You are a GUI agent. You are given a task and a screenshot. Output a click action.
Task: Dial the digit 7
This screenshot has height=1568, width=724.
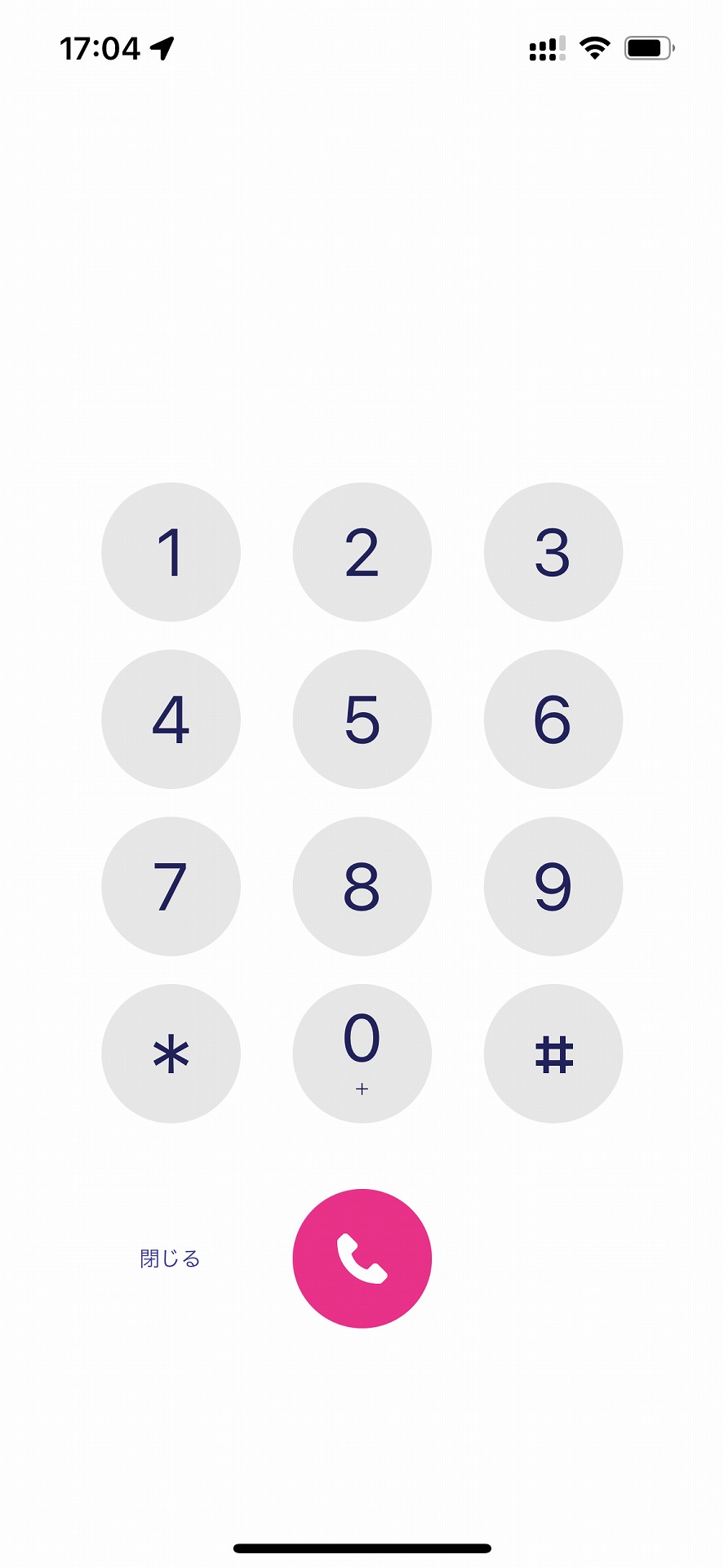tap(171, 886)
